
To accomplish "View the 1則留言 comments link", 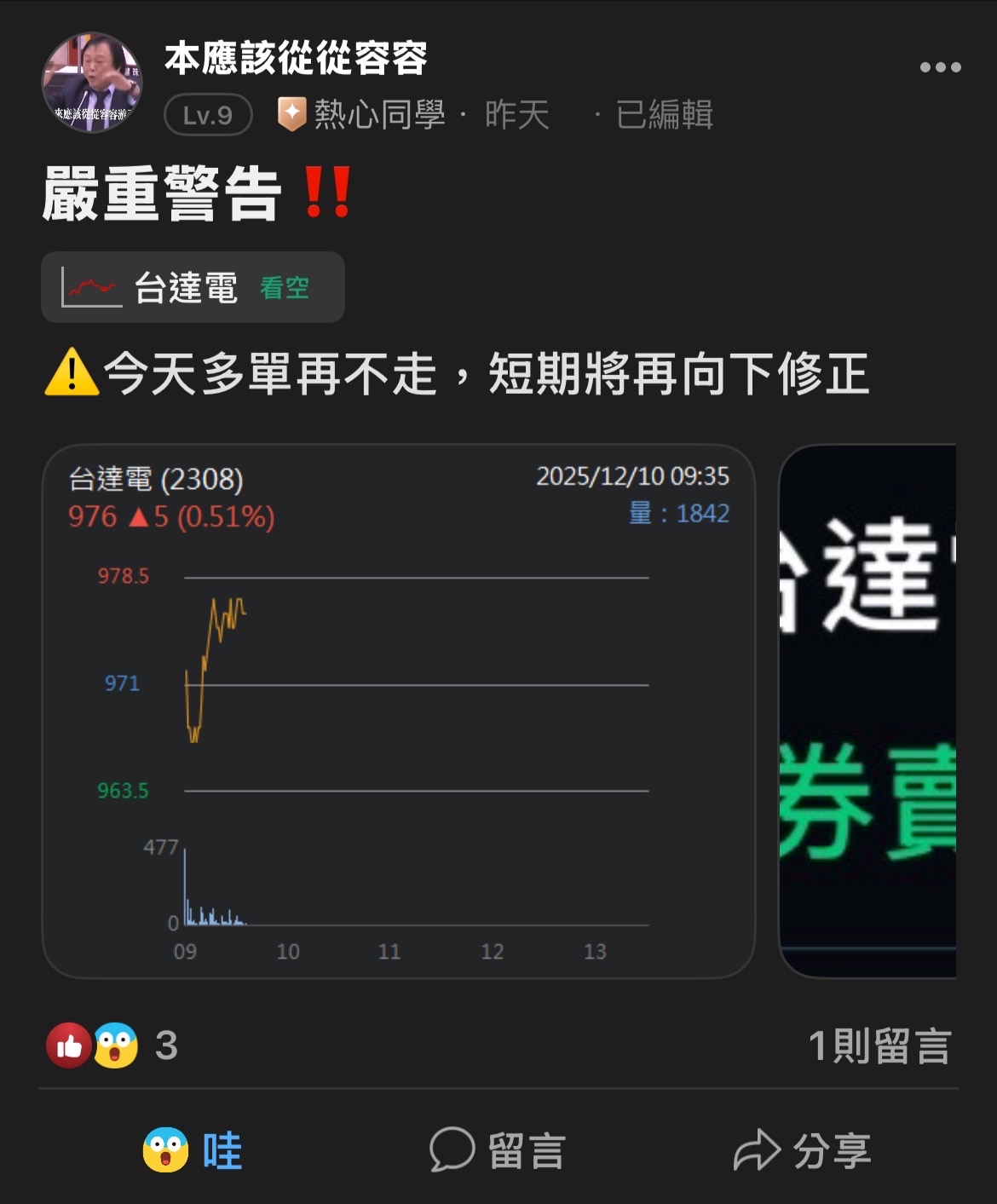I will pos(879,1046).
